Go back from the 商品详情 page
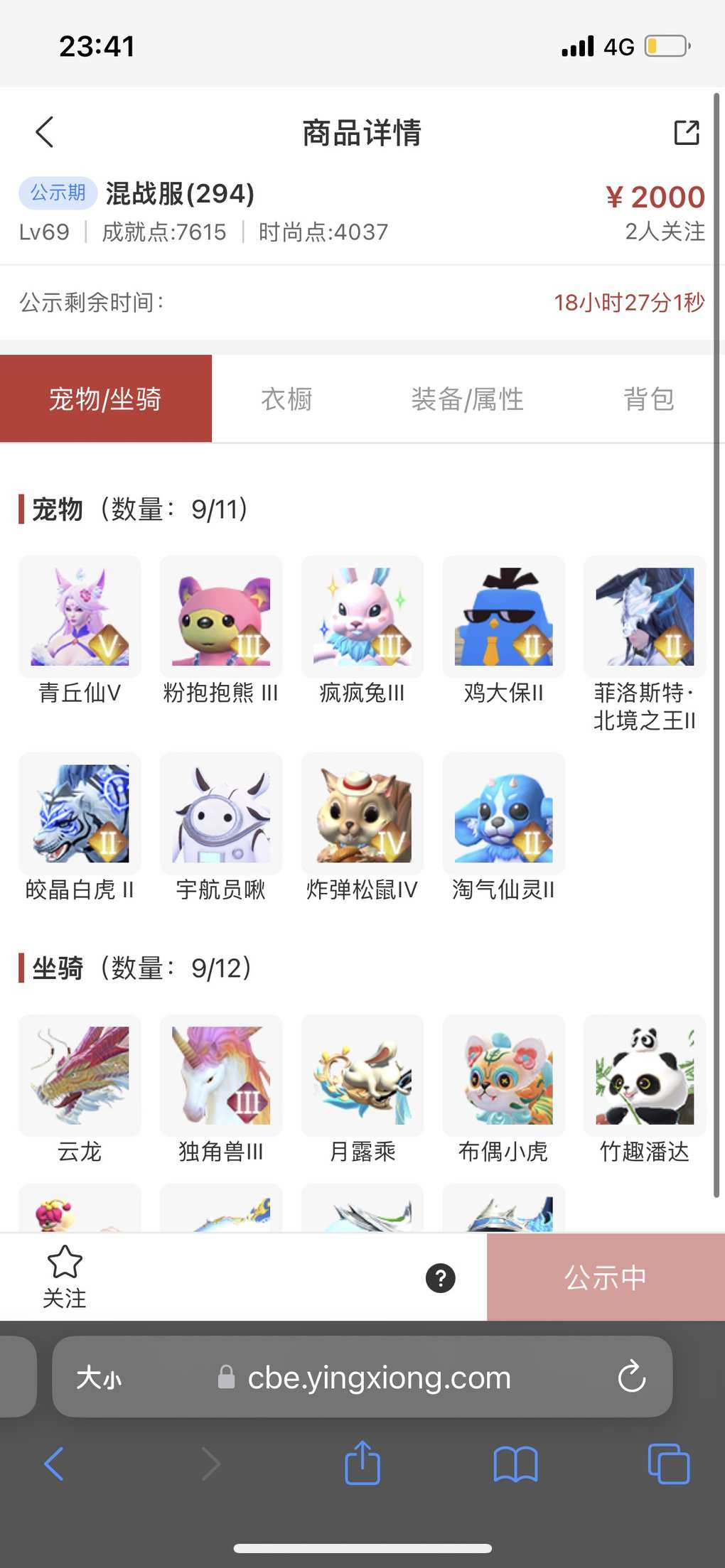 tap(45, 132)
